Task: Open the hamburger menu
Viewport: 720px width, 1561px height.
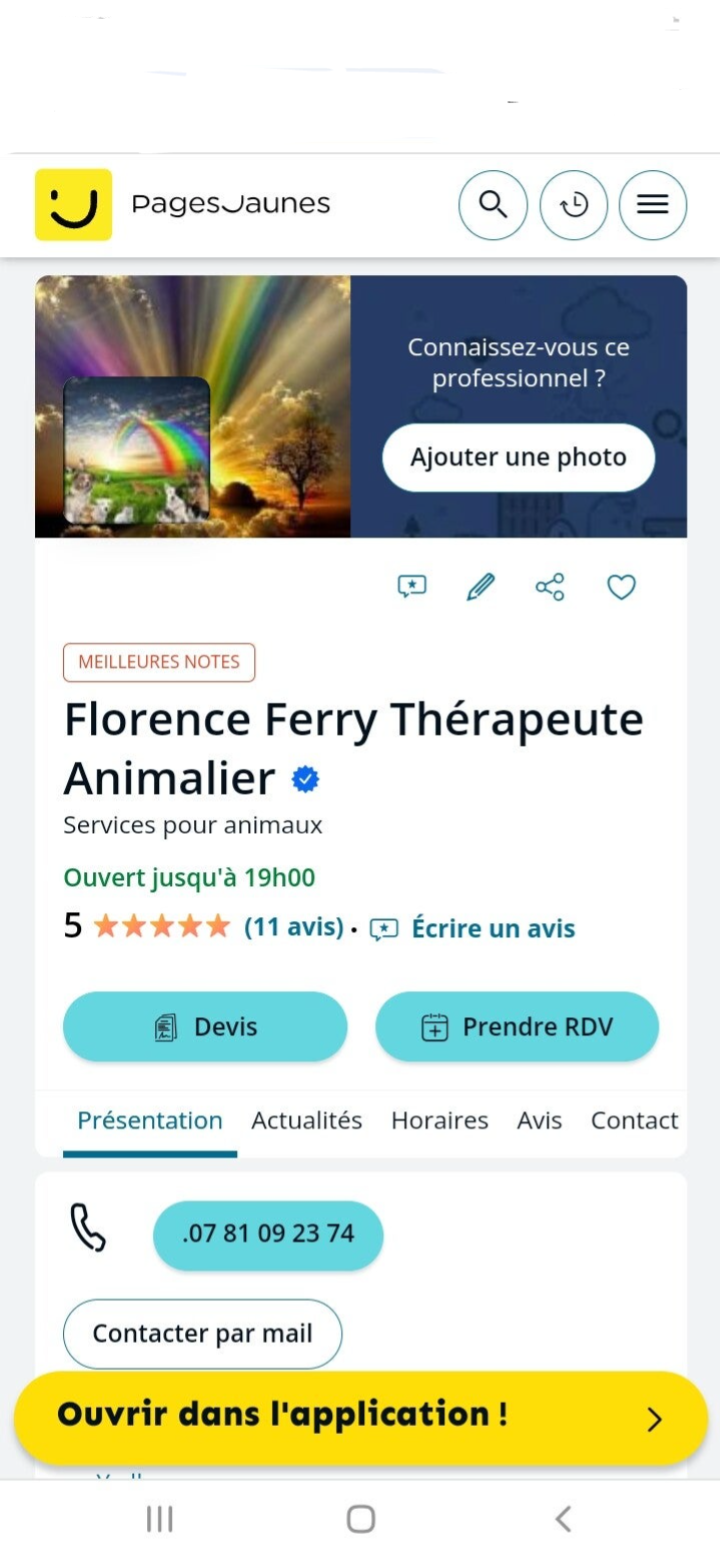Action: [x=652, y=205]
